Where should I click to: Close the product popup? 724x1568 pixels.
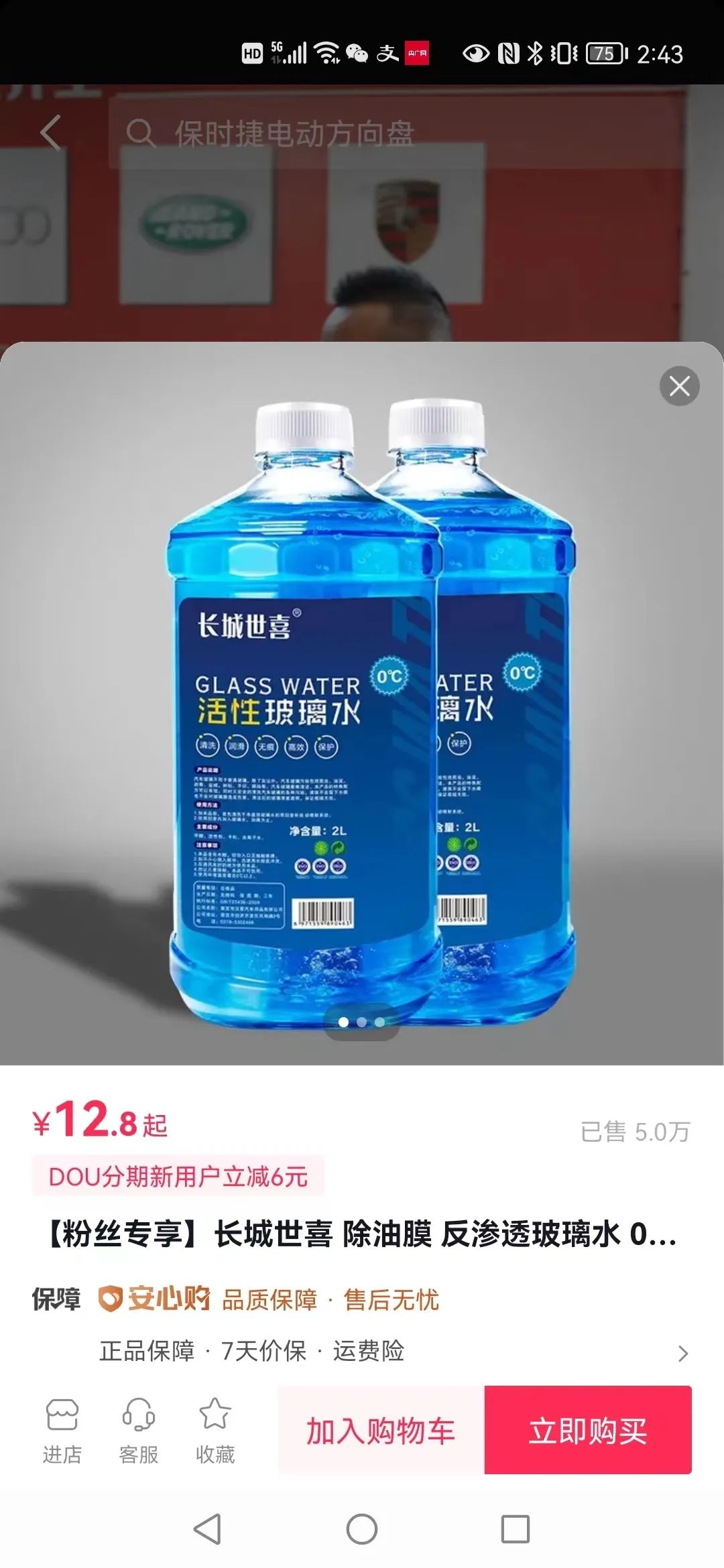tap(679, 386)
